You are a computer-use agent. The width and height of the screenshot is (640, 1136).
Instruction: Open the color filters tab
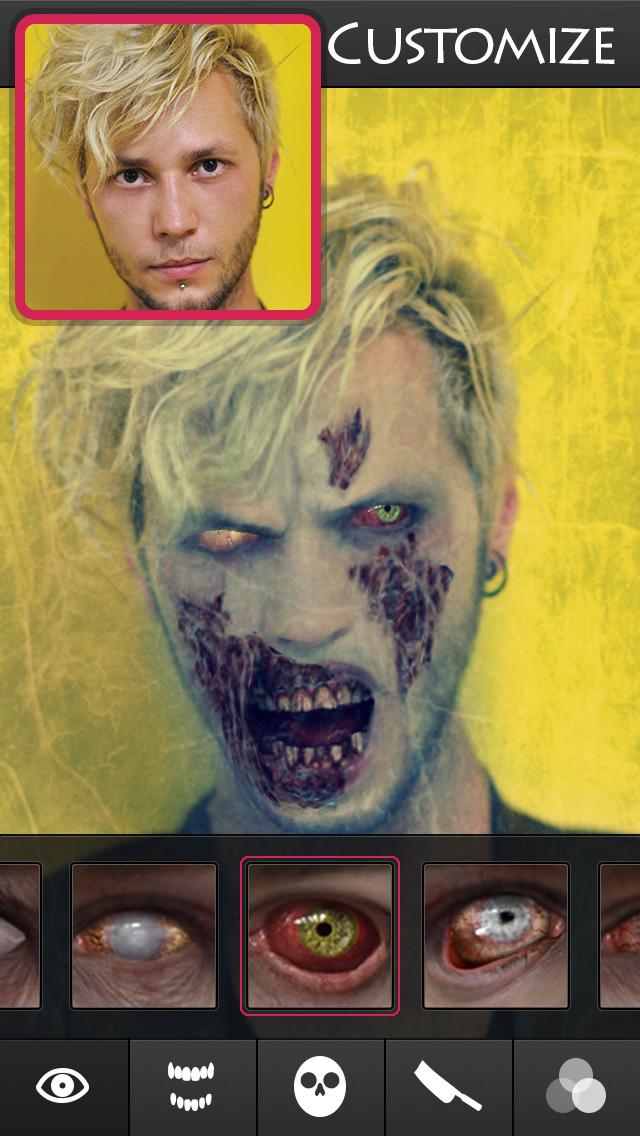pyautogui.click(x=577, y=1087)
